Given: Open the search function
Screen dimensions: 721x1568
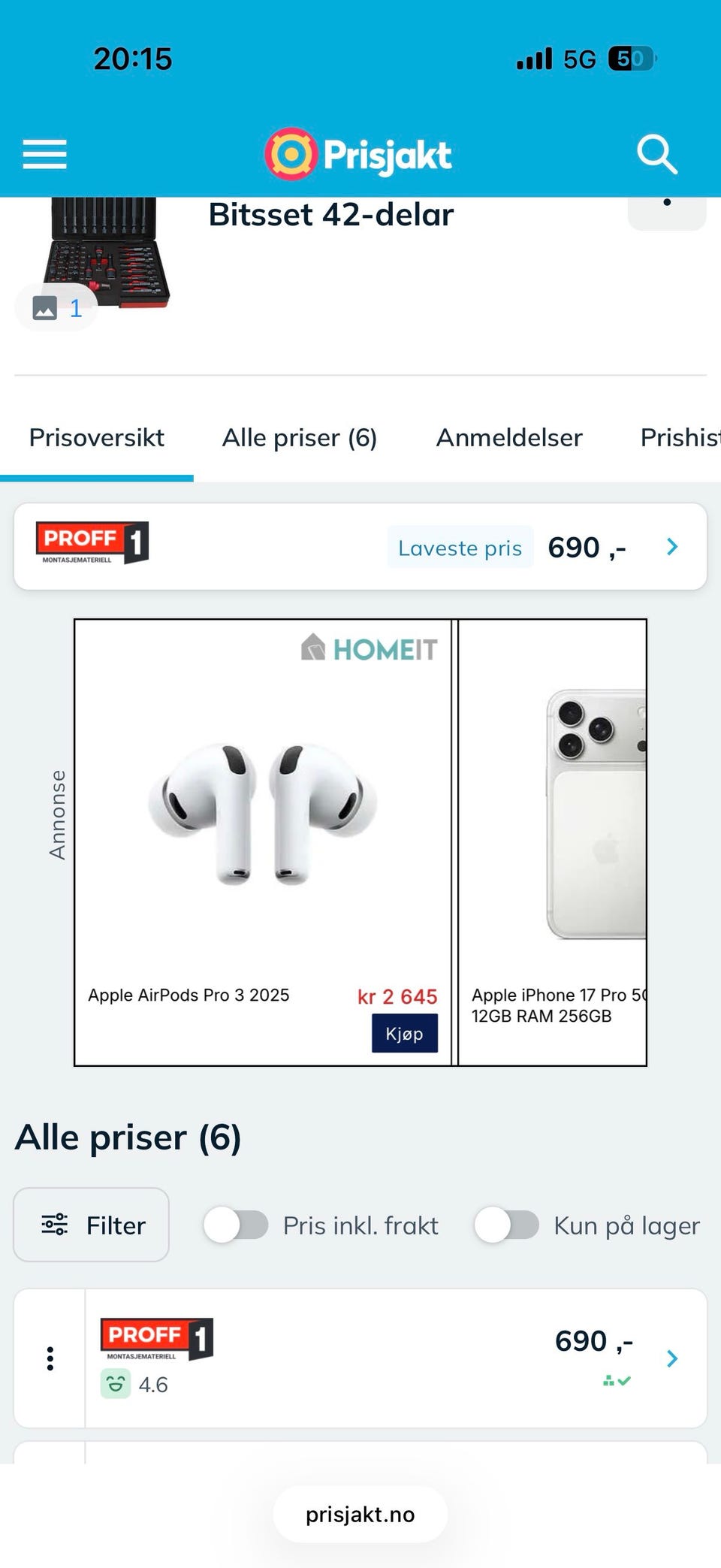Looking at the screenshot, I should [x=656, y=154].
